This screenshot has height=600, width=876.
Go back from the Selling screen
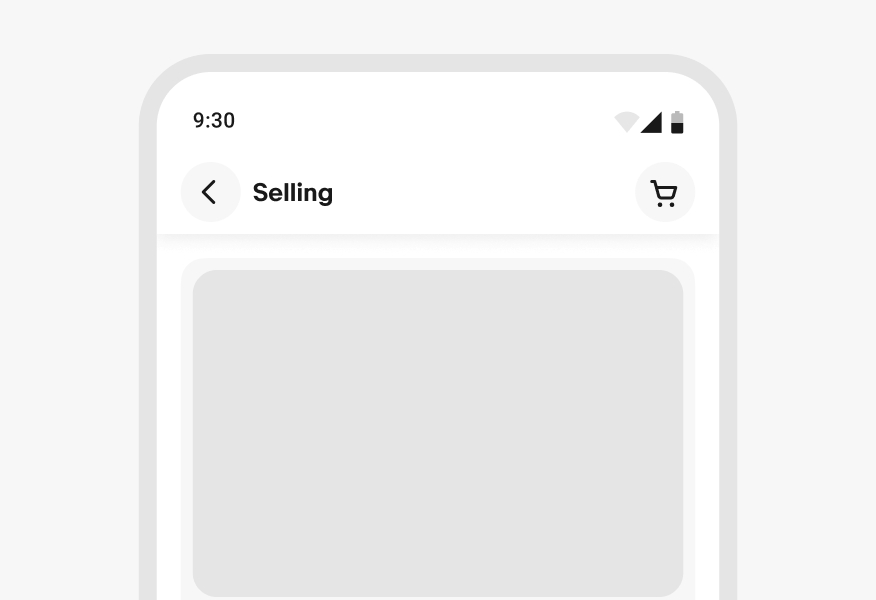click(210, 192)
